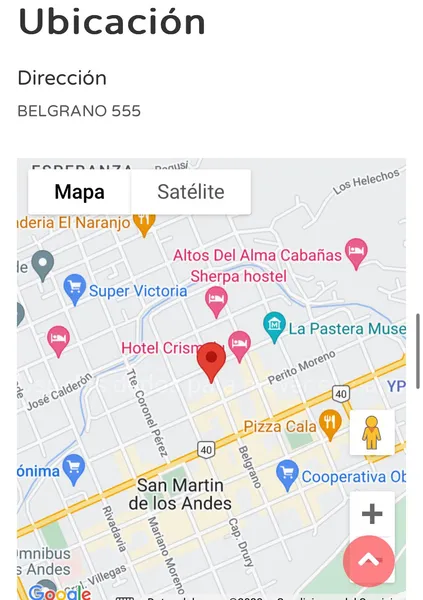
Task: Zoom in with the plus button
Action: 372,514
